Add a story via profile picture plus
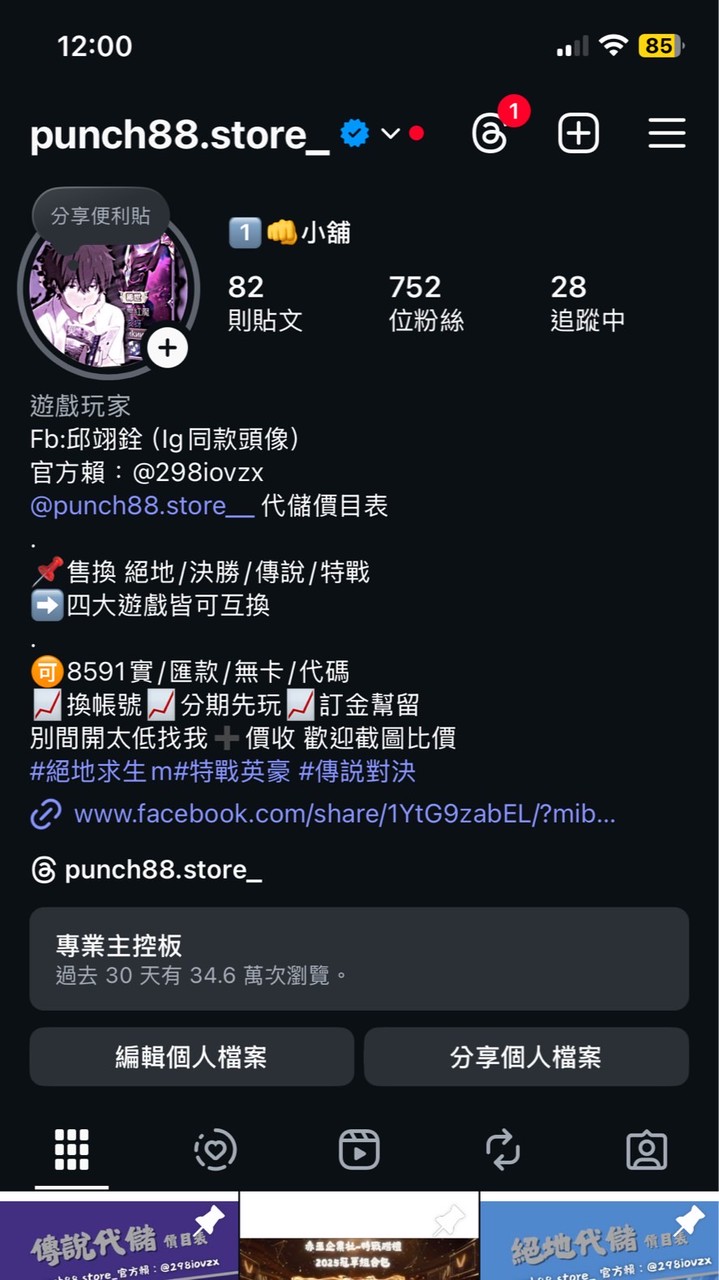Screen dimensions: 719x1280 click(167, 348)
